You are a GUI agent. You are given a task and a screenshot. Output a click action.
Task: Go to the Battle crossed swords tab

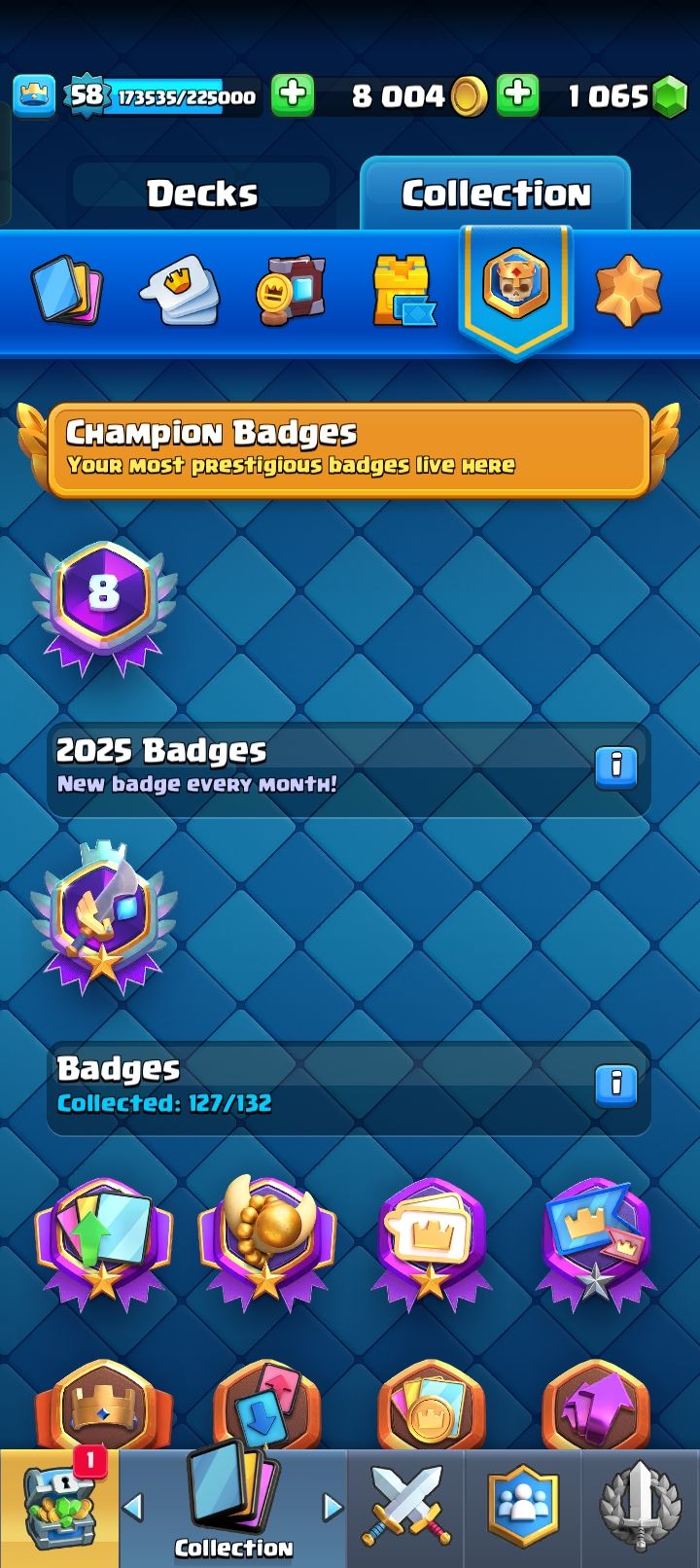[406, 1508]
